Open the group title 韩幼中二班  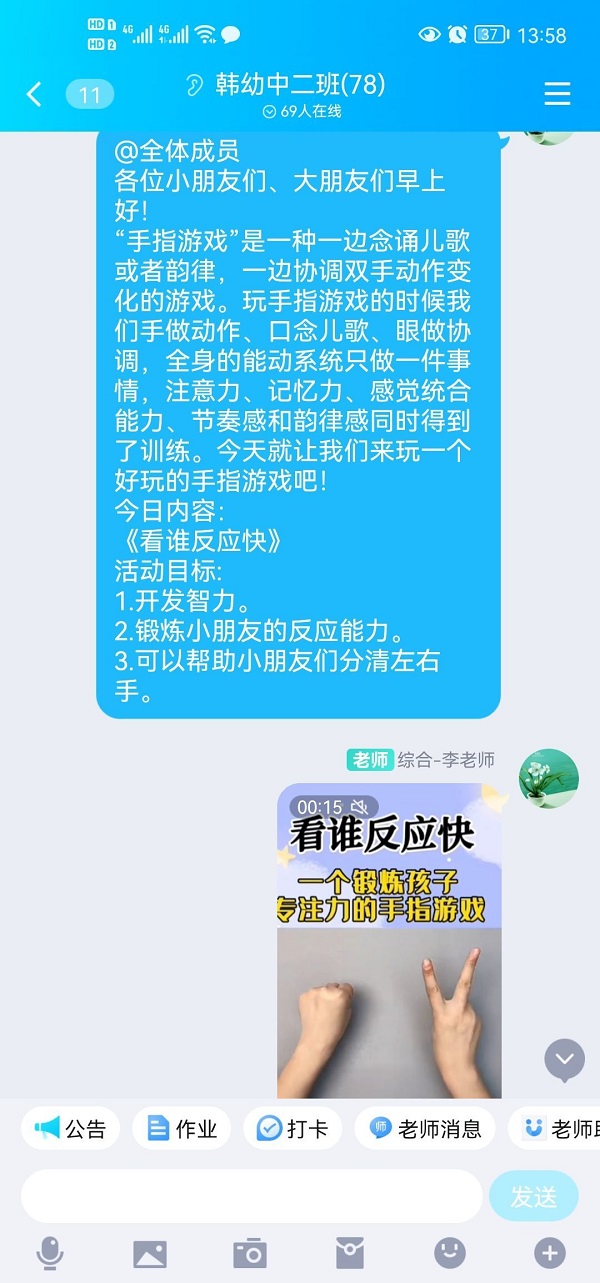tap(299, 85)
